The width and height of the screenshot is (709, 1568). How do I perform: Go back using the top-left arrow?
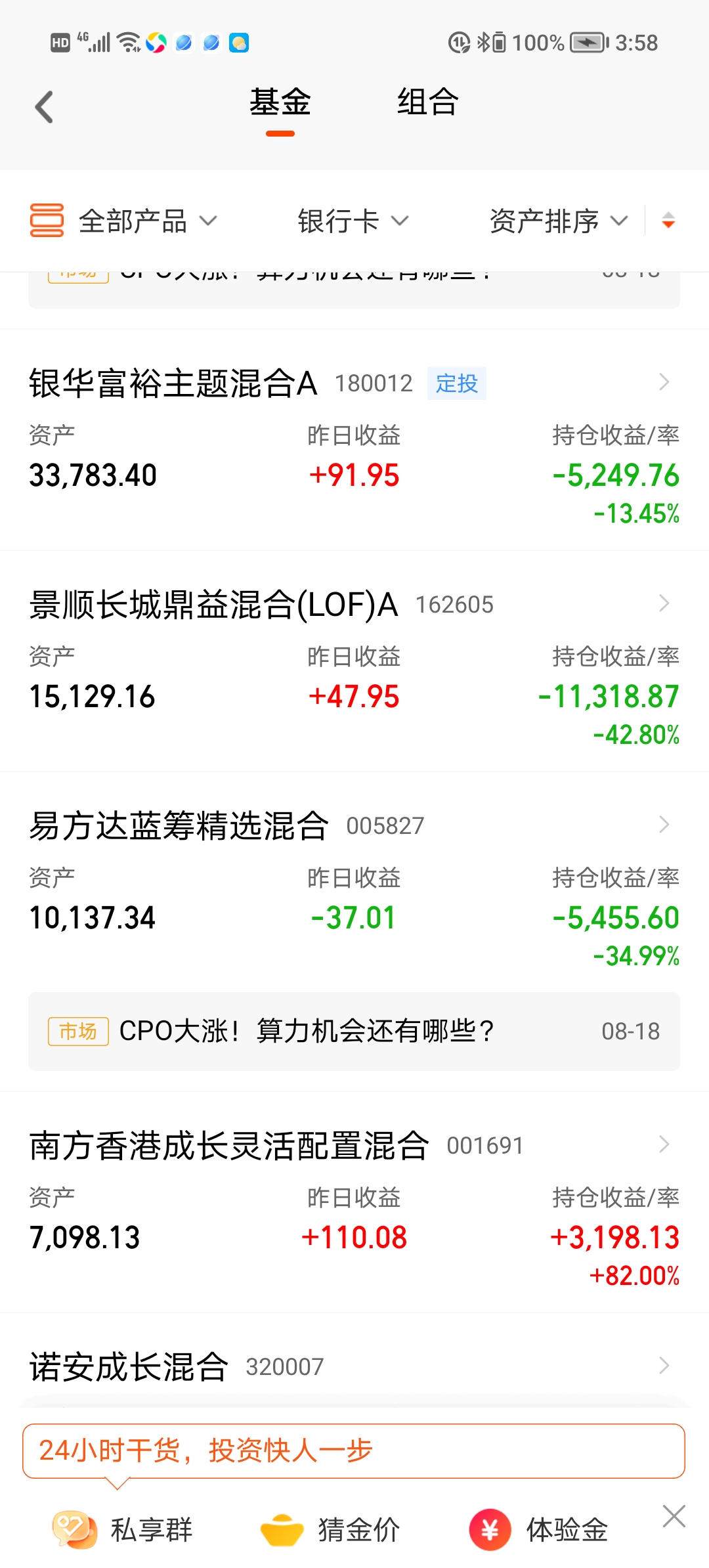(x=44, y=107)
